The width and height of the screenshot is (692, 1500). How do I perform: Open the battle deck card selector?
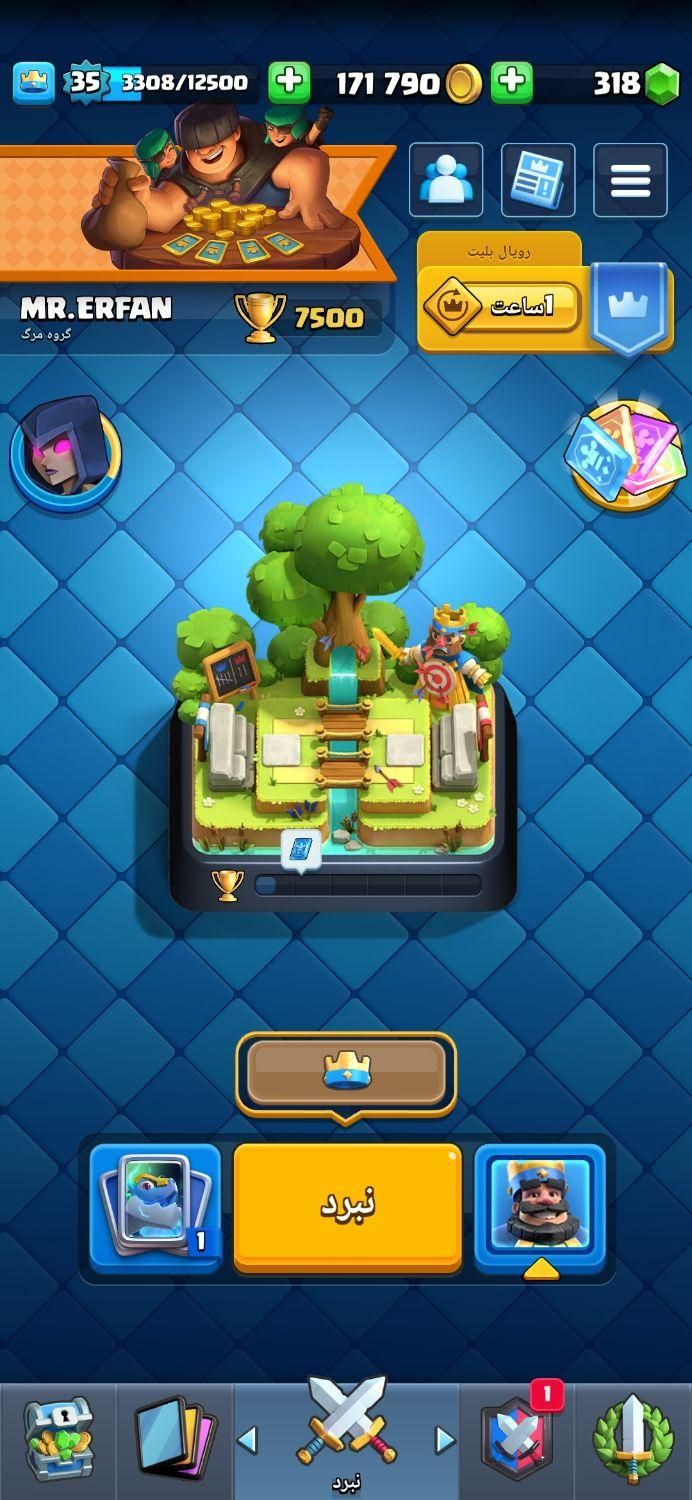point(155,1207)
